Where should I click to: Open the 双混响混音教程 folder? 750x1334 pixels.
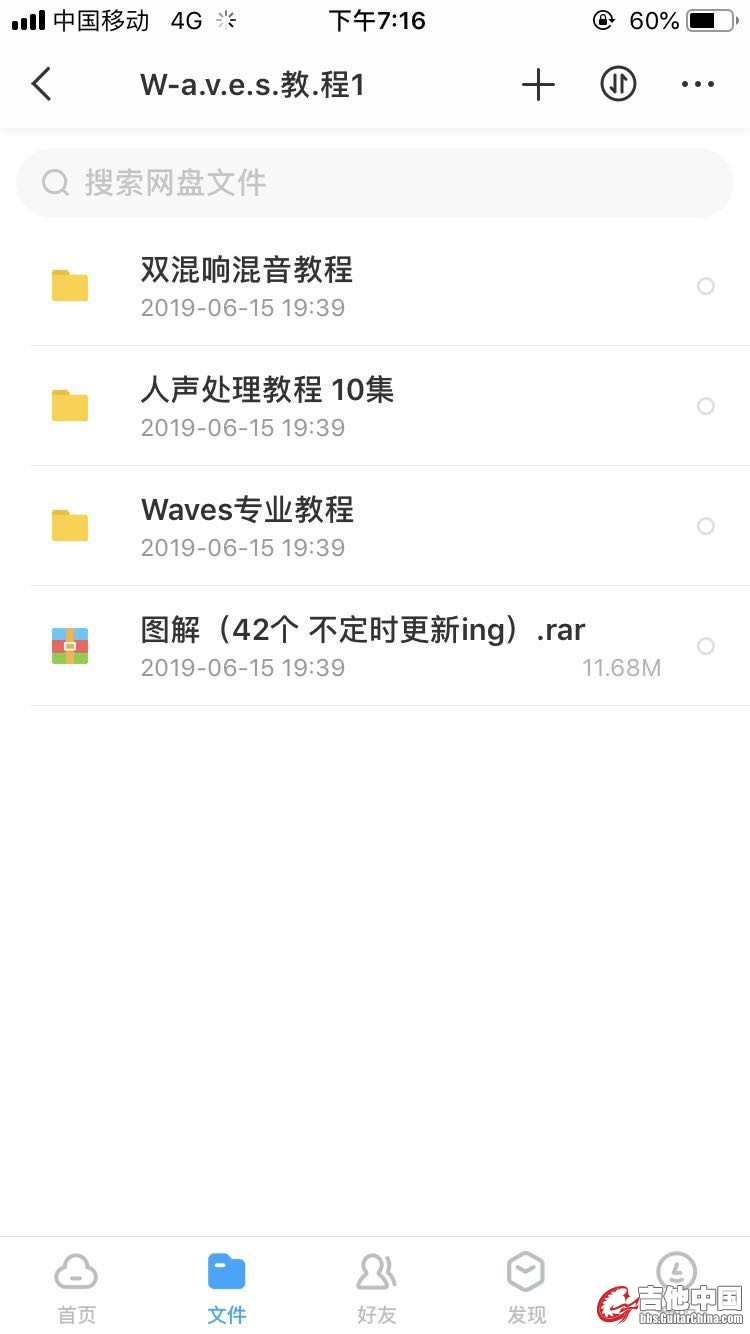[x=247, y=285]
